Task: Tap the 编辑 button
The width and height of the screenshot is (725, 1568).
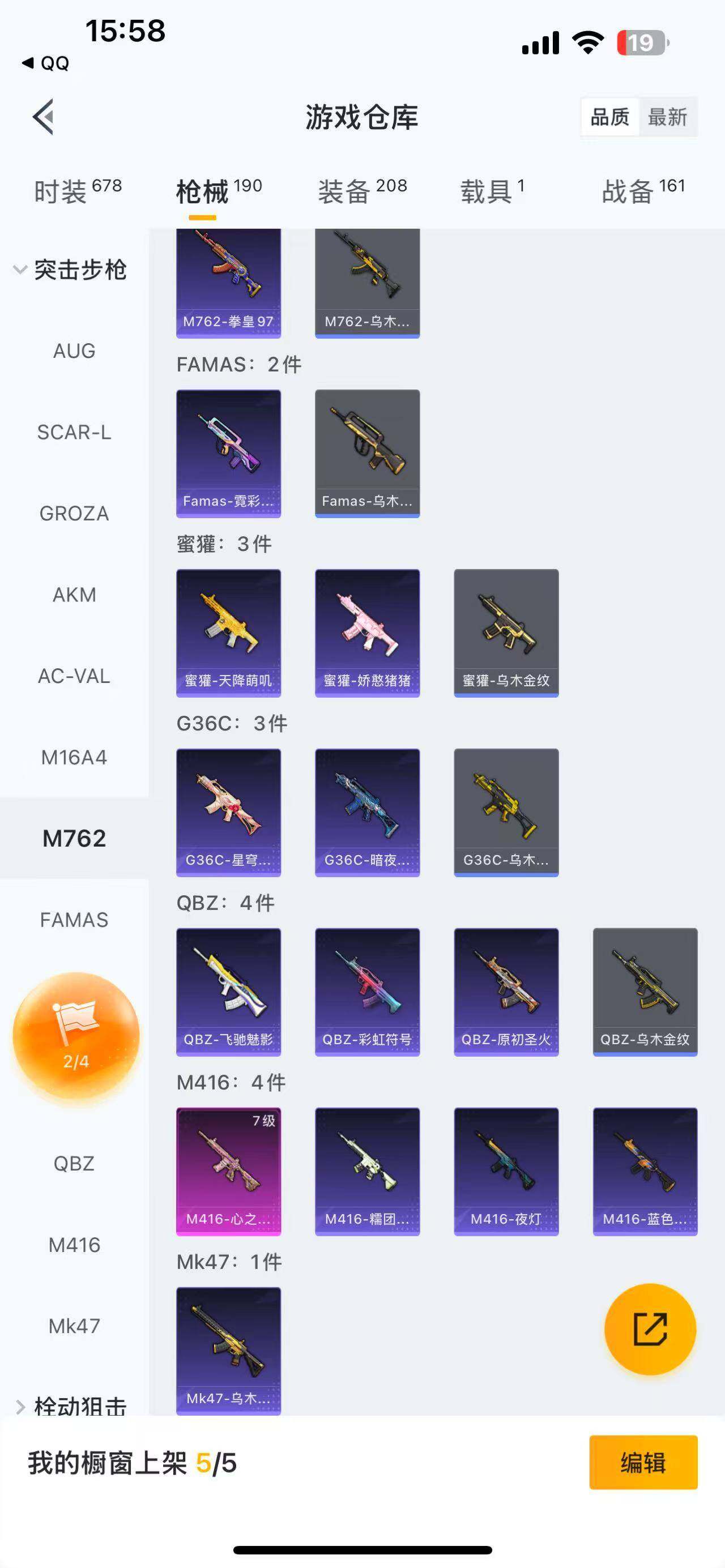Action: click(643, 1462)
